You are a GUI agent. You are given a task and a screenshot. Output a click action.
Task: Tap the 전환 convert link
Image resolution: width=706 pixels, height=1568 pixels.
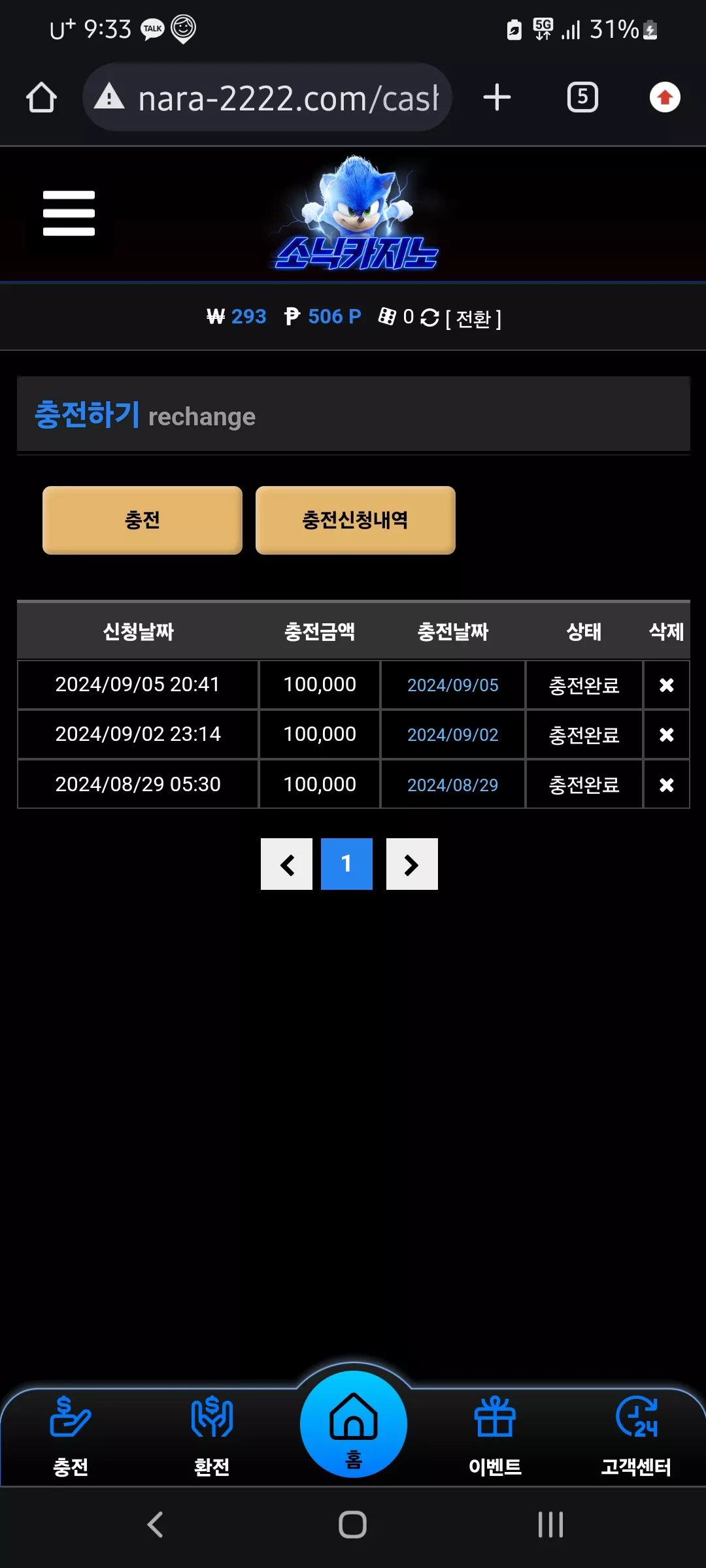click(x=473, y=319)
